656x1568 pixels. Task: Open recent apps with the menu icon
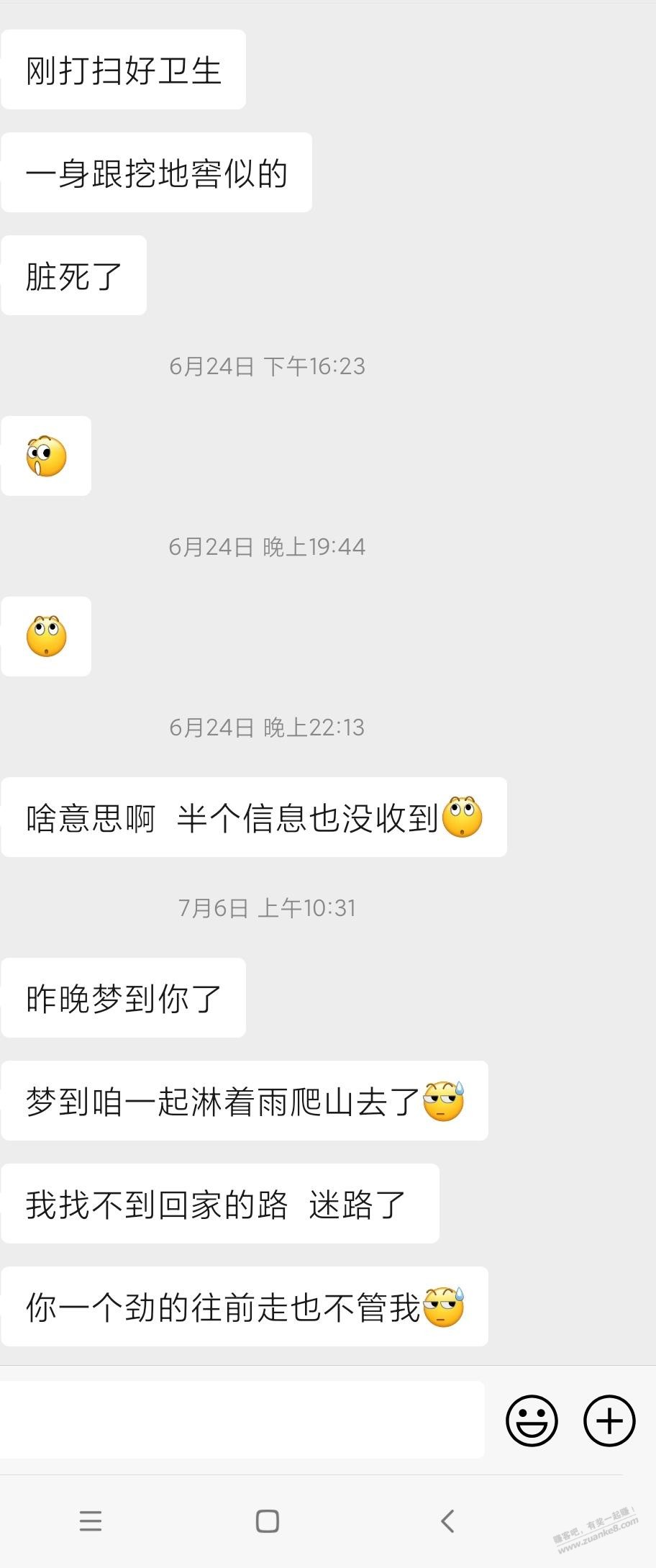pos(91,1521)
